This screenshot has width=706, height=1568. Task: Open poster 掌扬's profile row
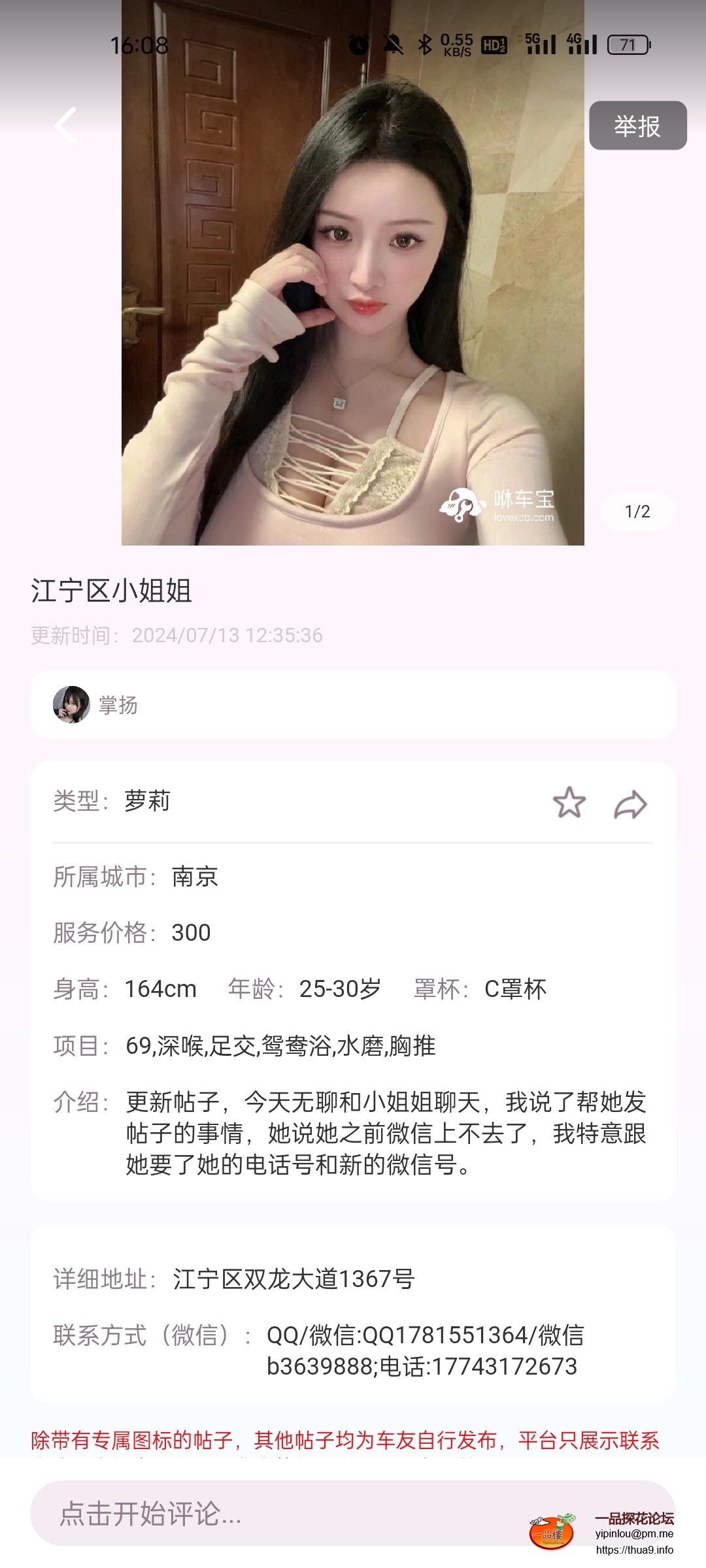(353, 705)
